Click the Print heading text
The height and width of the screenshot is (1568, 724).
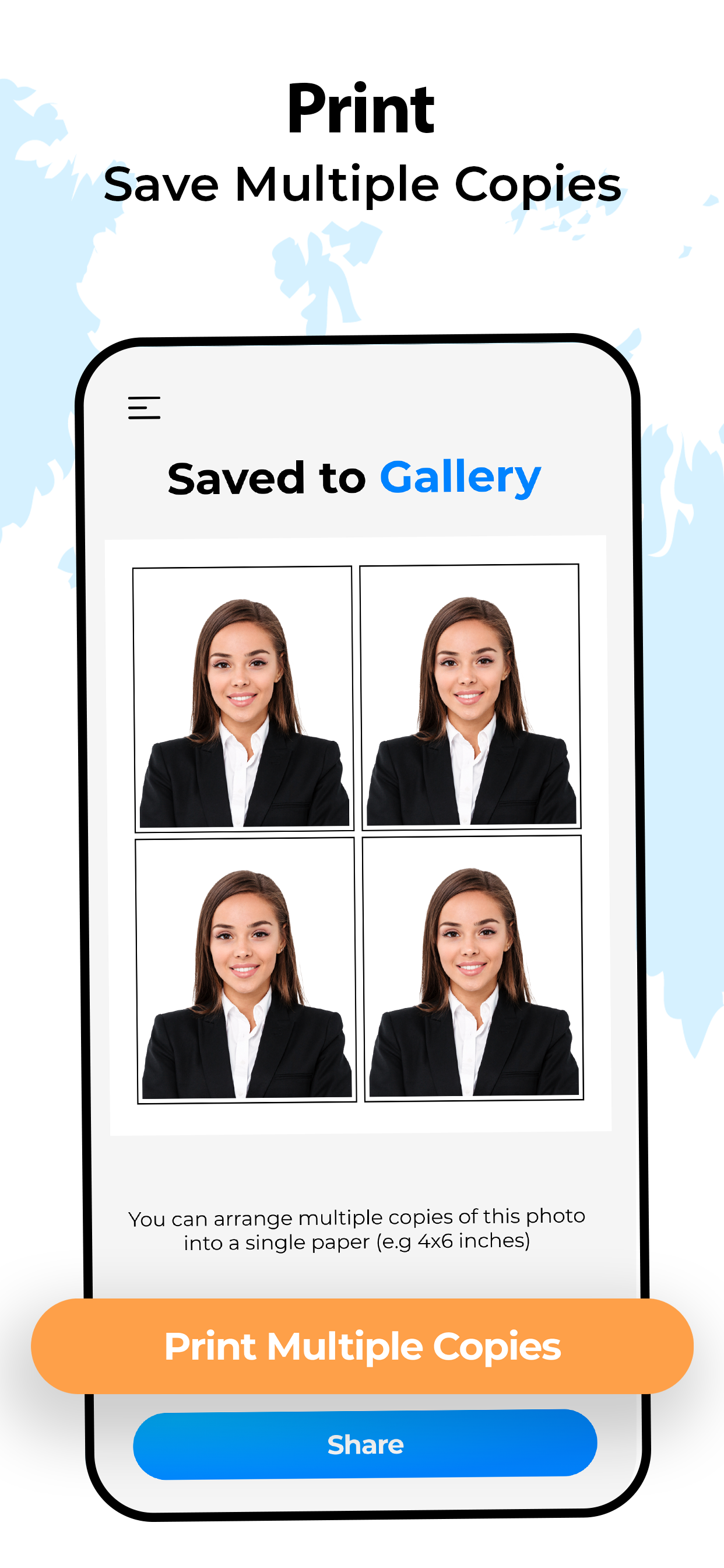[x=361, y=108]
